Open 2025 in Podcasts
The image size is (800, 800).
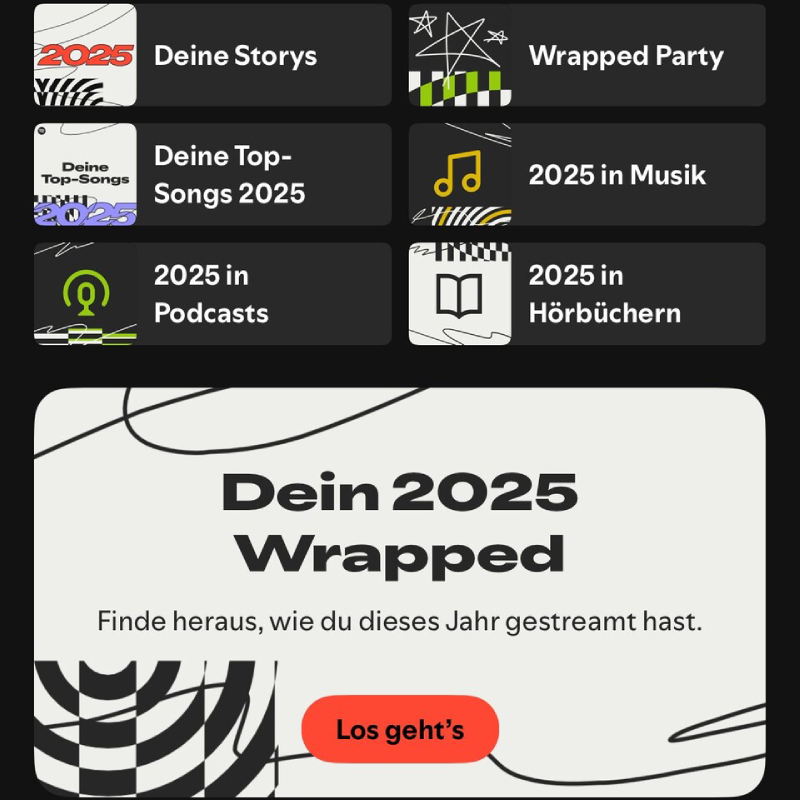pyautogui.click(x=212, y=294)
